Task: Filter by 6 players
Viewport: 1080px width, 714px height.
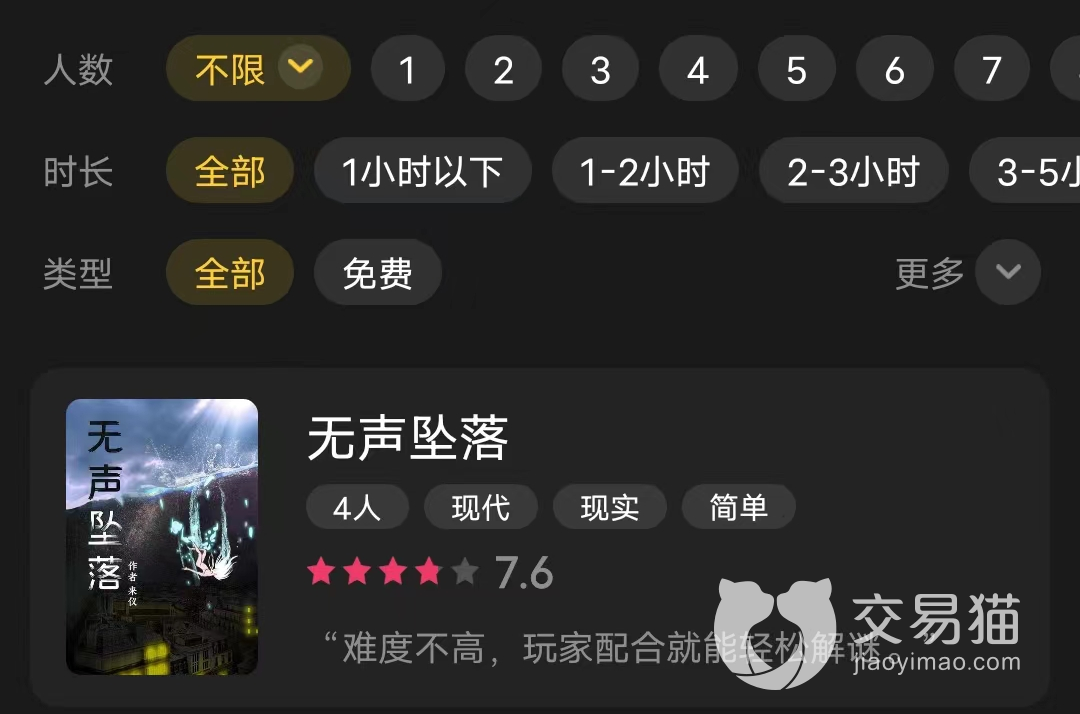Action: (x=894, y=70)
